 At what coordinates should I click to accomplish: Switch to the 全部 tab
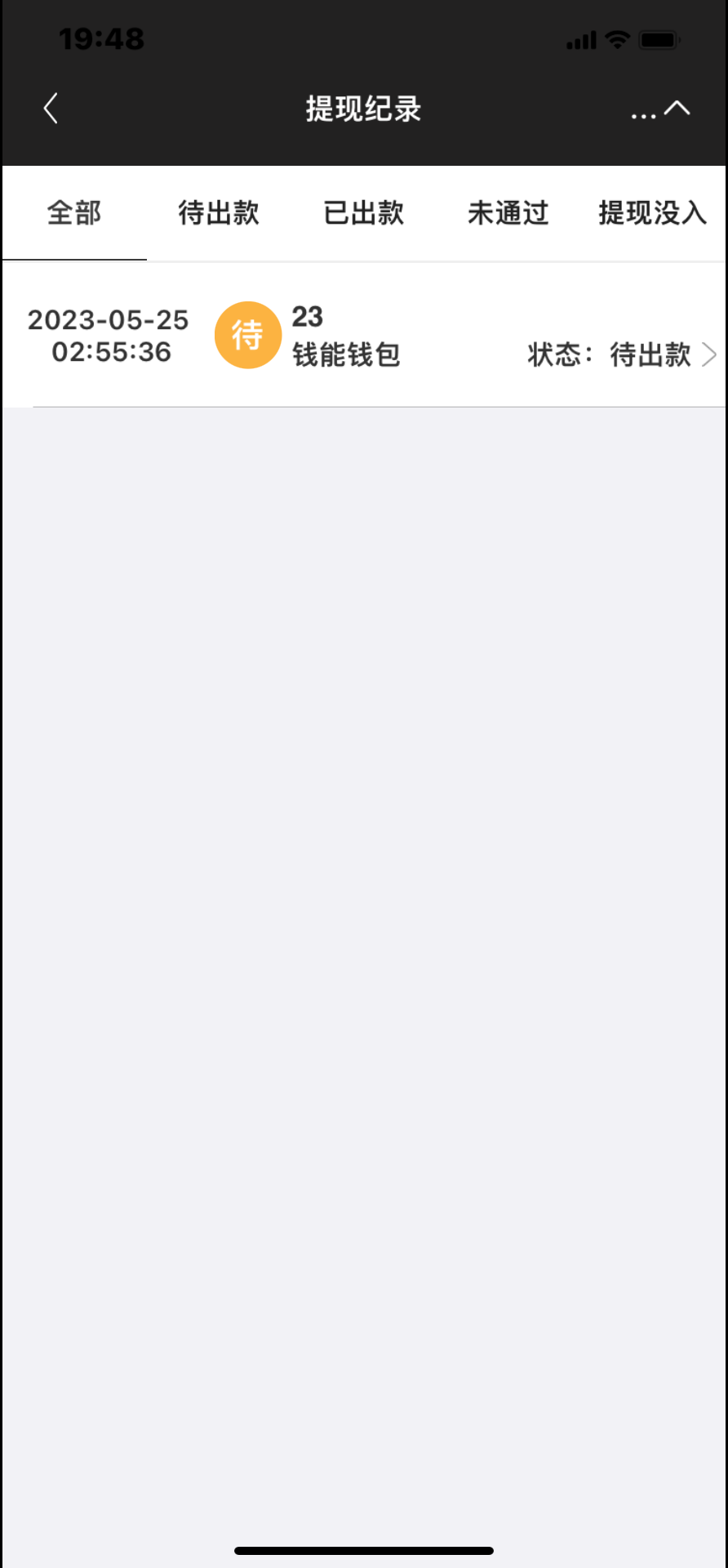click(74, 213)
